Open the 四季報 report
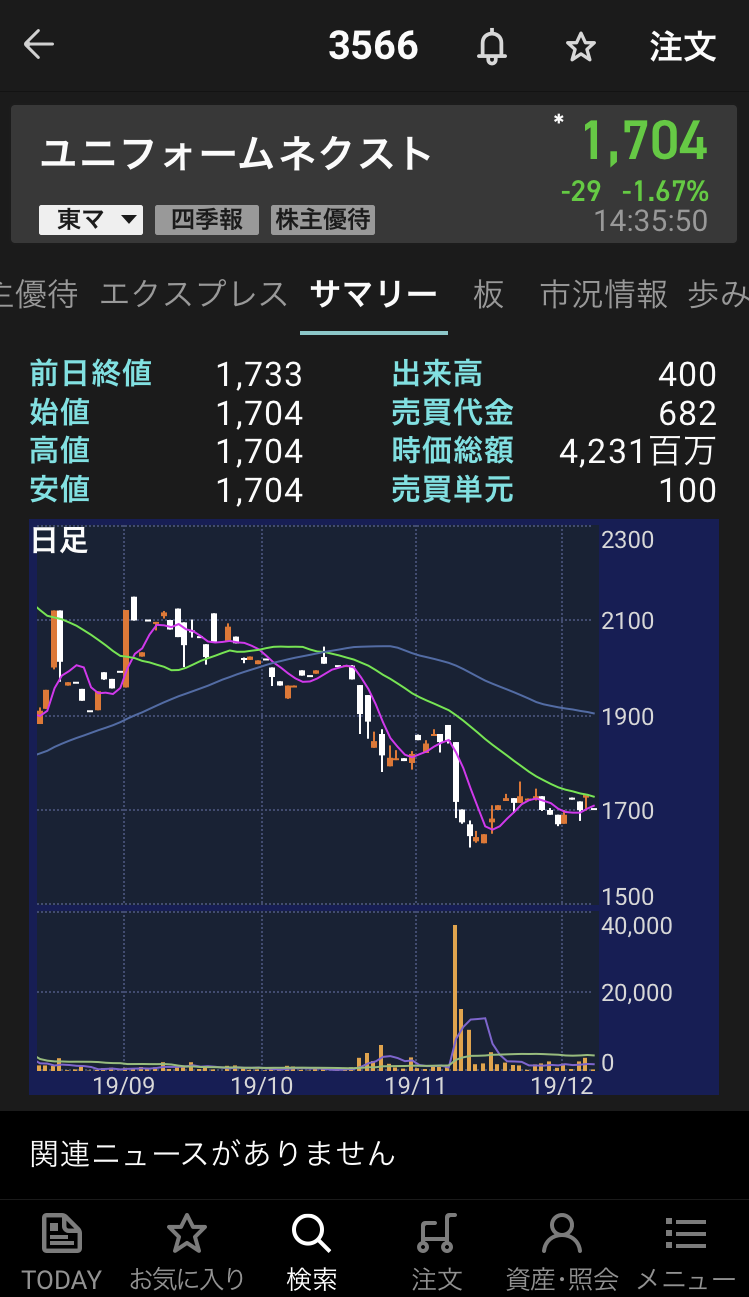 tap(207, 220)
